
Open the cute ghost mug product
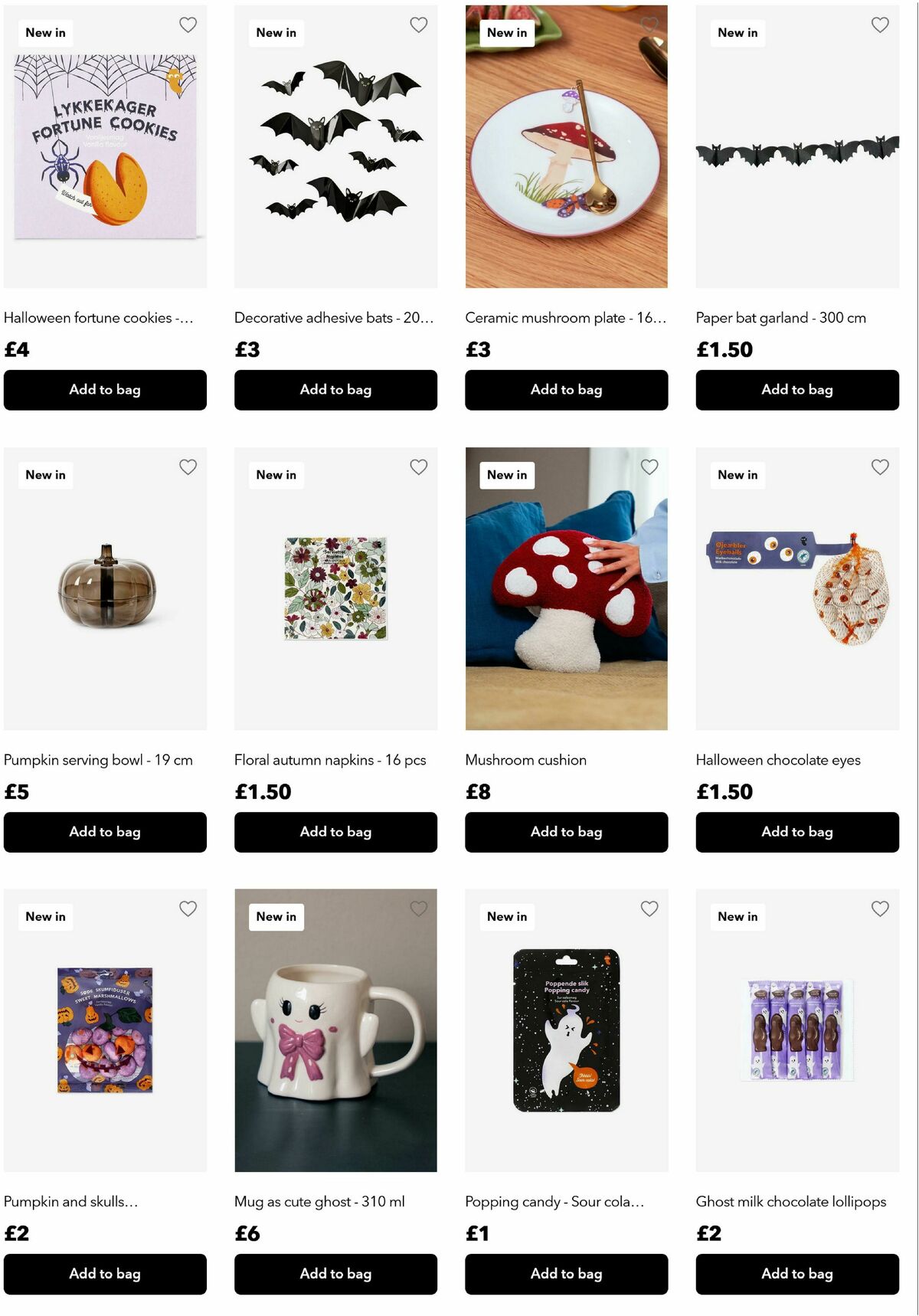[x=335, y=1030]
